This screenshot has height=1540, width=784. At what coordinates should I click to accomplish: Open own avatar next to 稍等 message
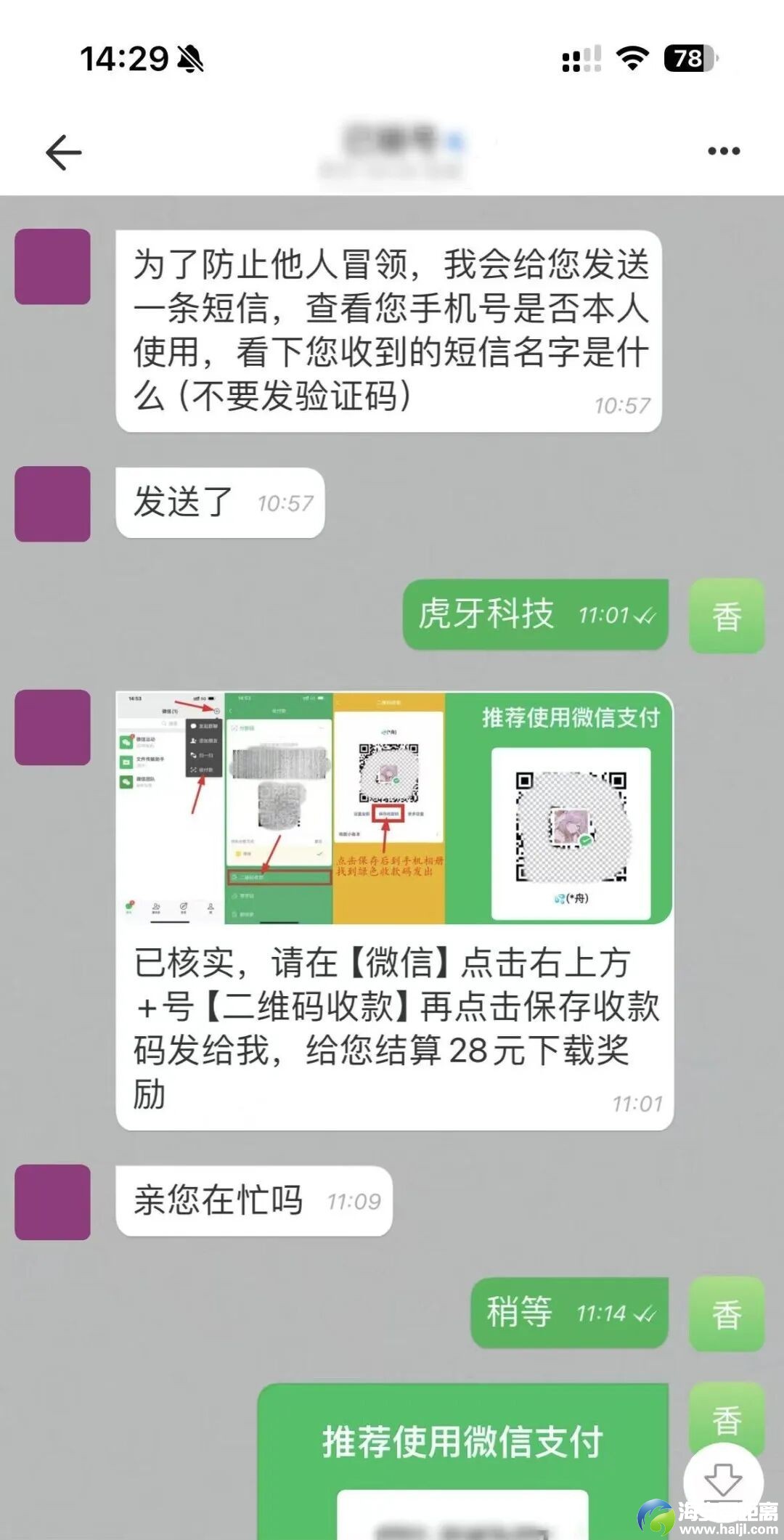726,1313
